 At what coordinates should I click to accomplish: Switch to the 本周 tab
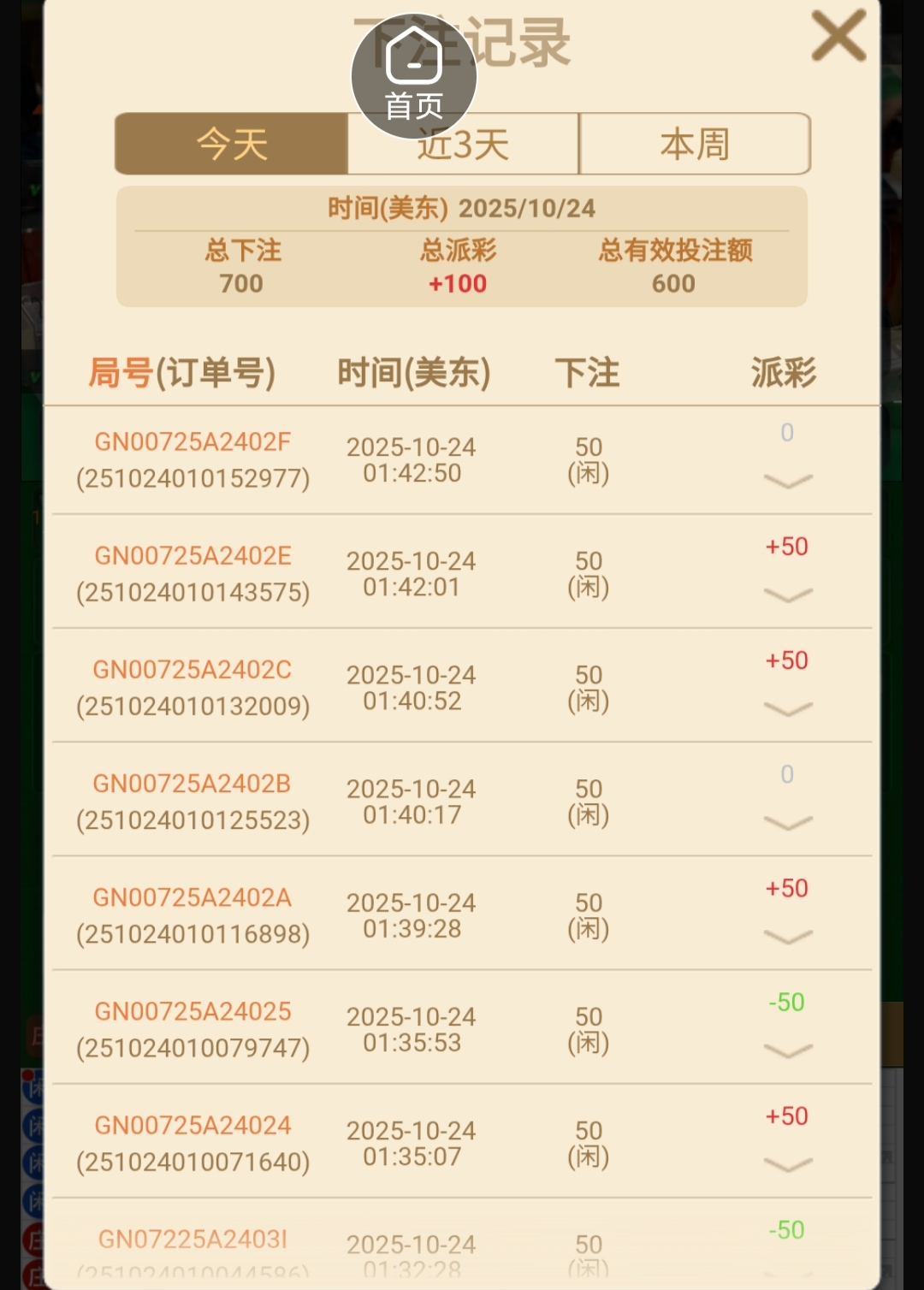click(x=695, y=144)
